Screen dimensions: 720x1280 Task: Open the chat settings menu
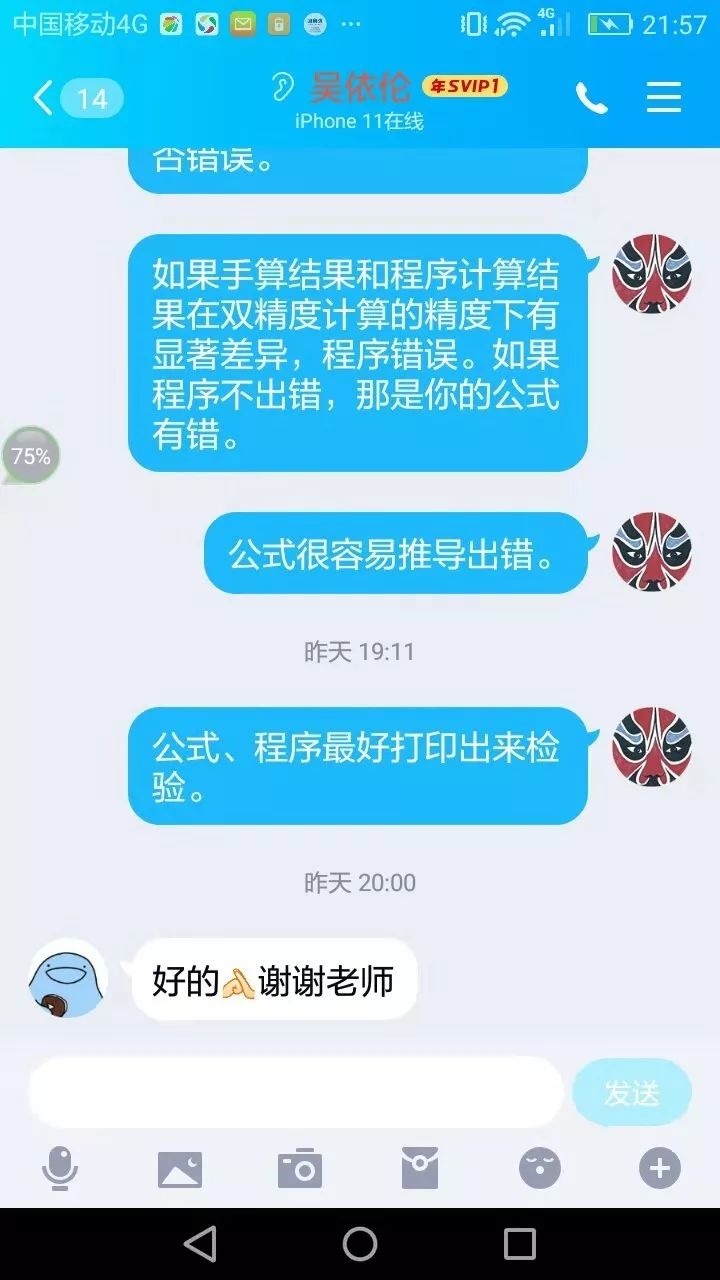pos(663,98)
